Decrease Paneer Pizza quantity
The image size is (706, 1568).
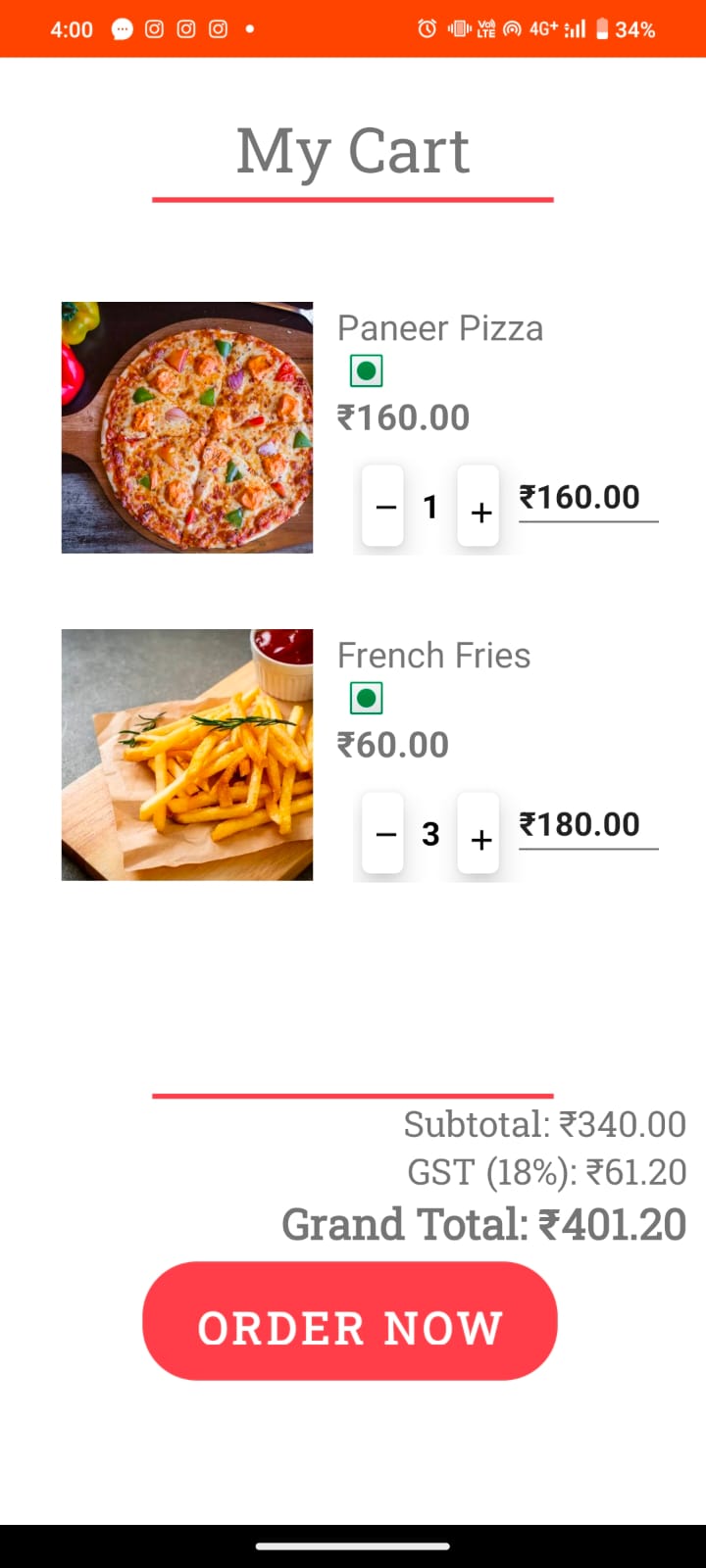click(x=383, y=507)
